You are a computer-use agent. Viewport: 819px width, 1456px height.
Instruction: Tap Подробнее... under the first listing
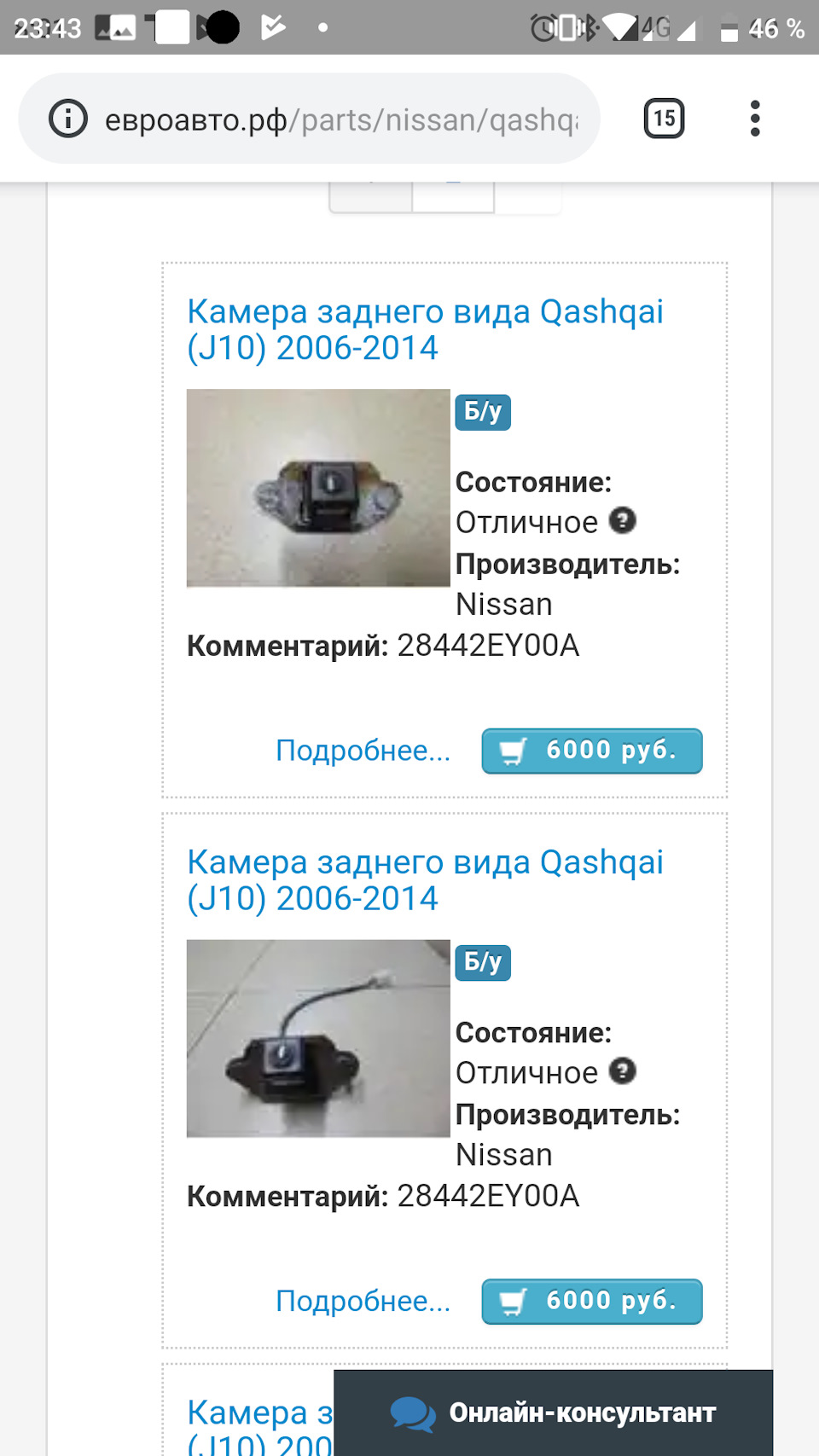click(x=363, y=751)
